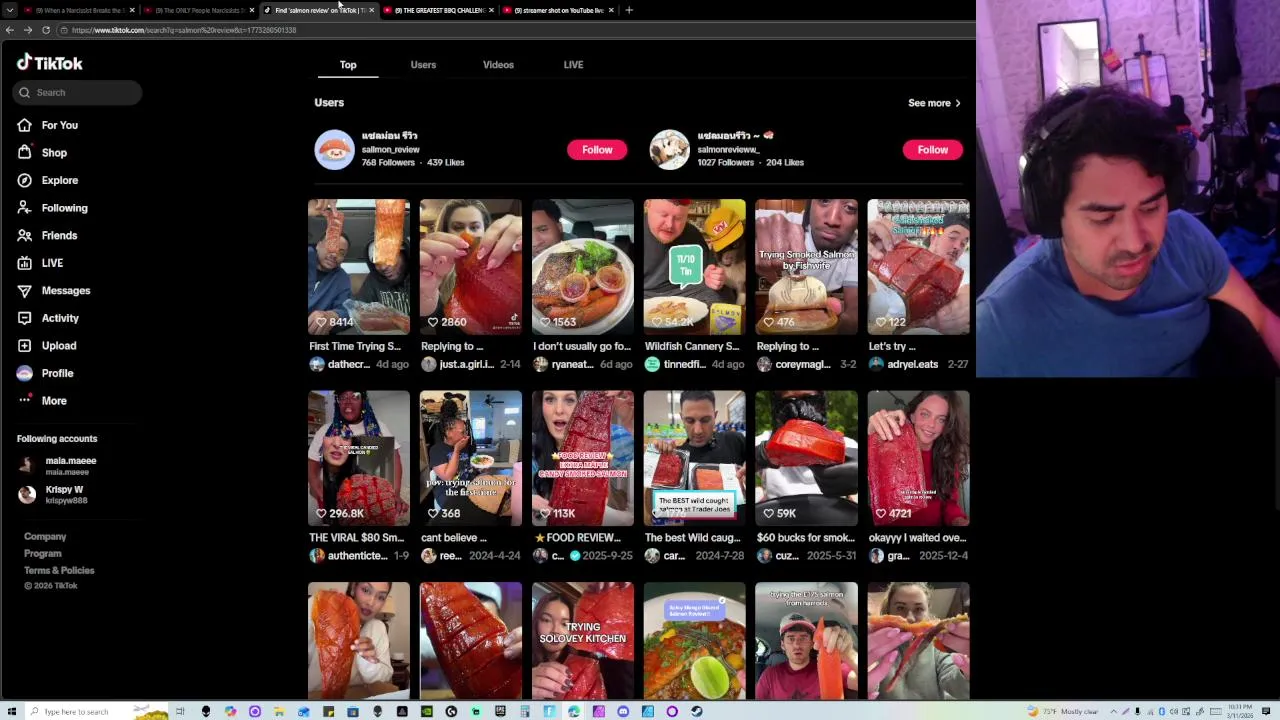Reload the page in the browser
This screenshot has width=1280, height=720.
point(46,30)
